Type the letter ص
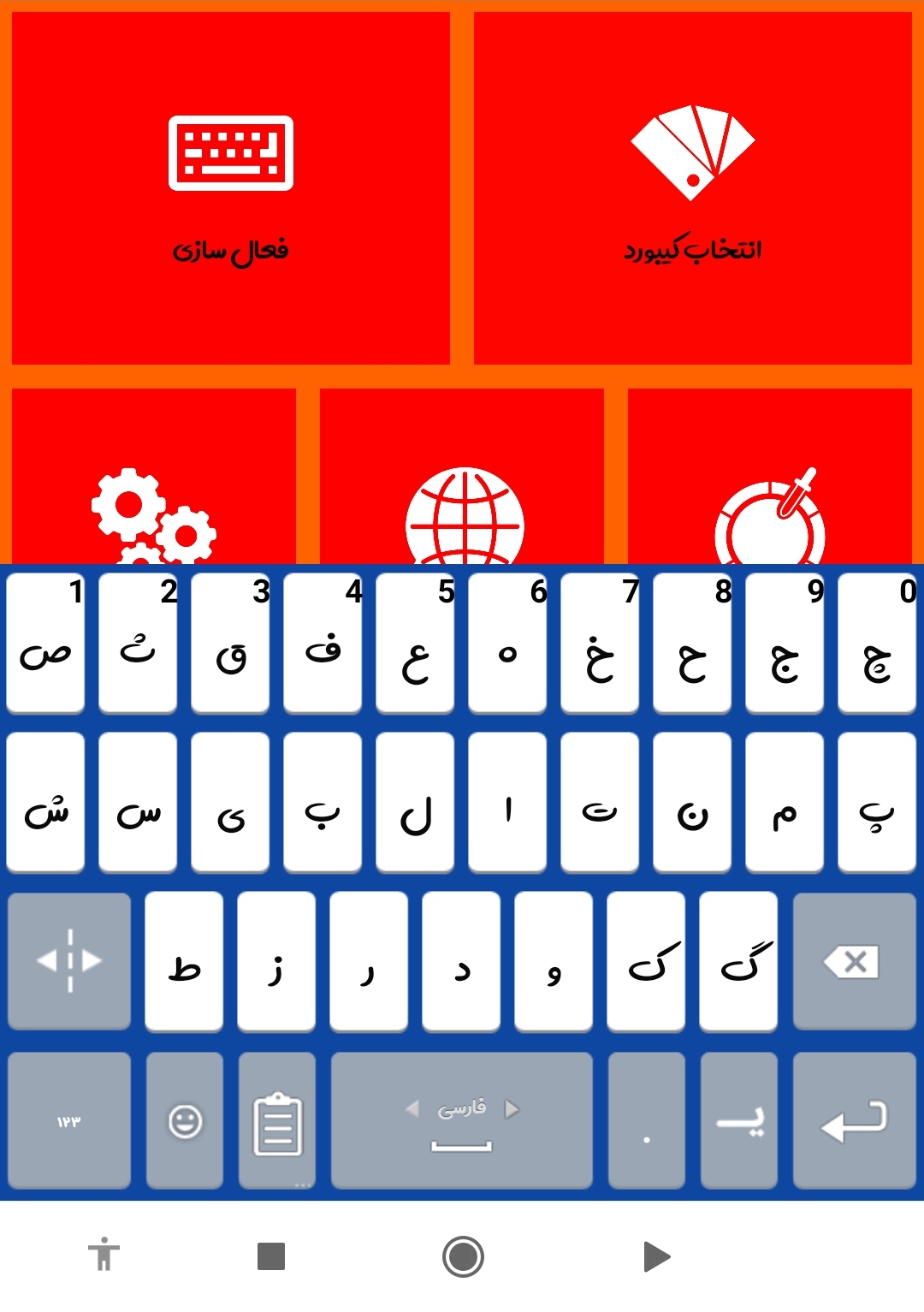 point(45,644)
